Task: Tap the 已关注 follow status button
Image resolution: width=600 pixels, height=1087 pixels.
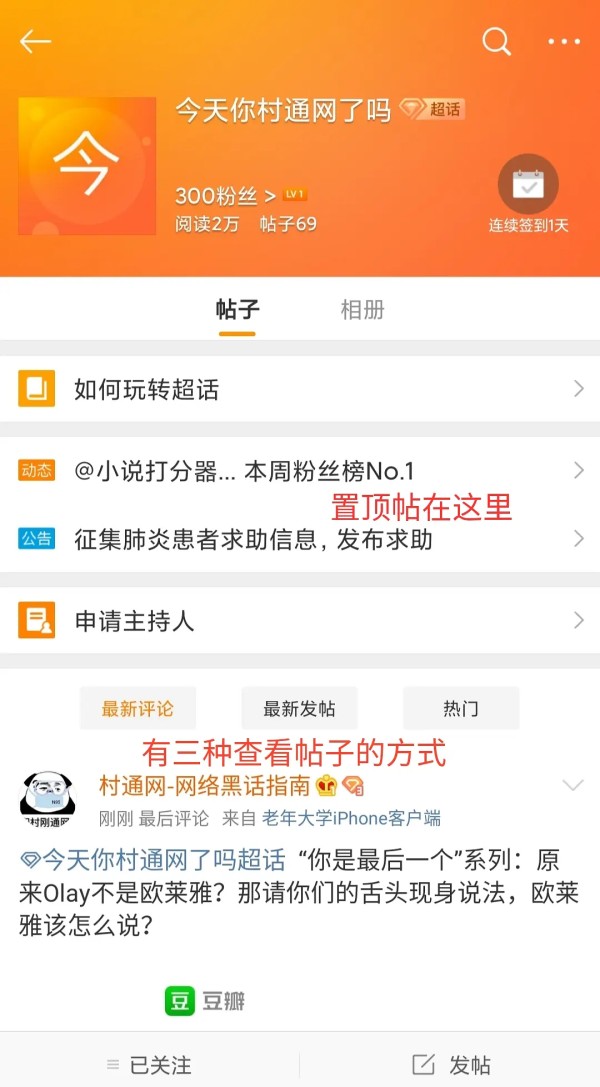Action: click(x=150, y=1064)
